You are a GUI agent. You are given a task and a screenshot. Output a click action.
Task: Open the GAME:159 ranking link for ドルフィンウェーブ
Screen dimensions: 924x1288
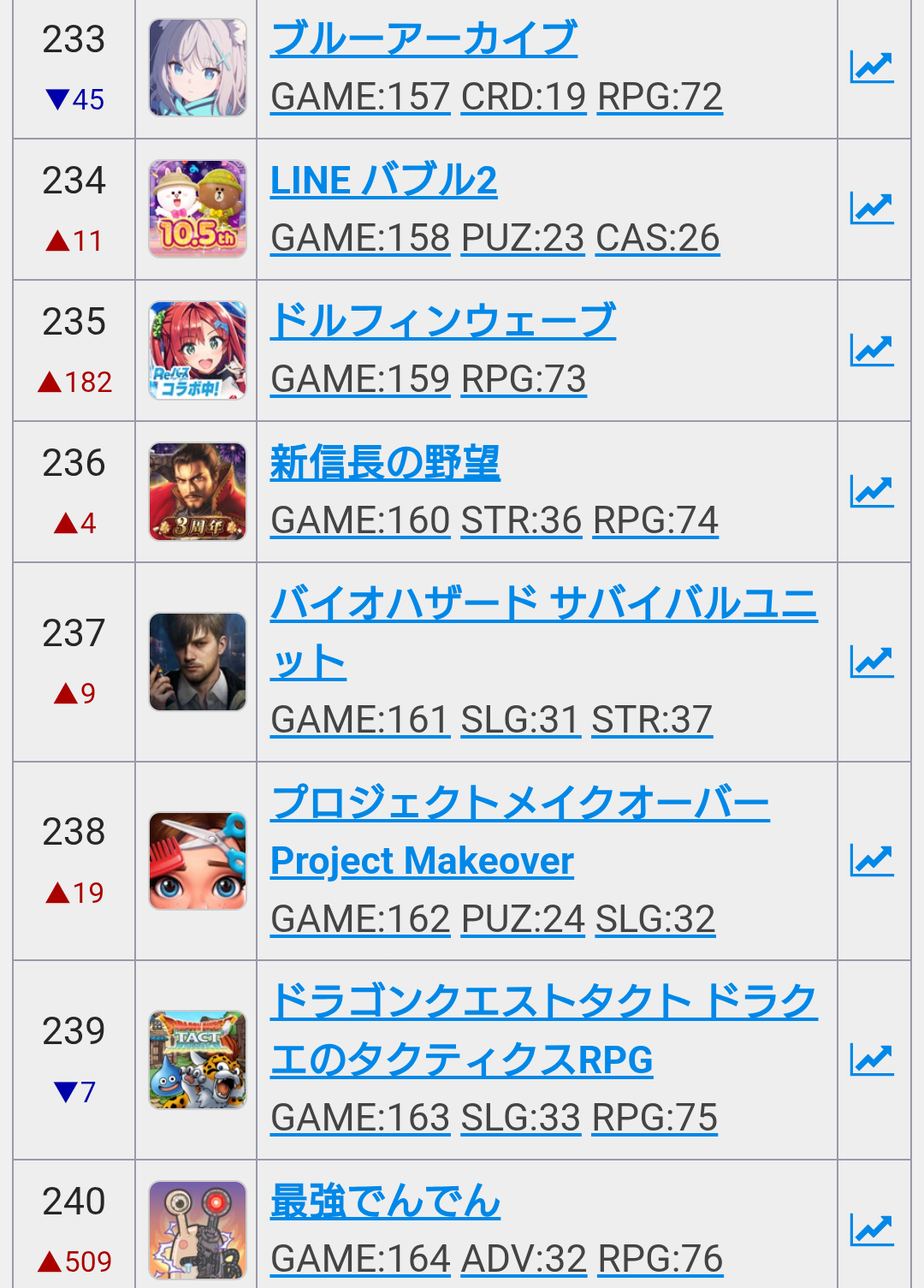point(360,379)
